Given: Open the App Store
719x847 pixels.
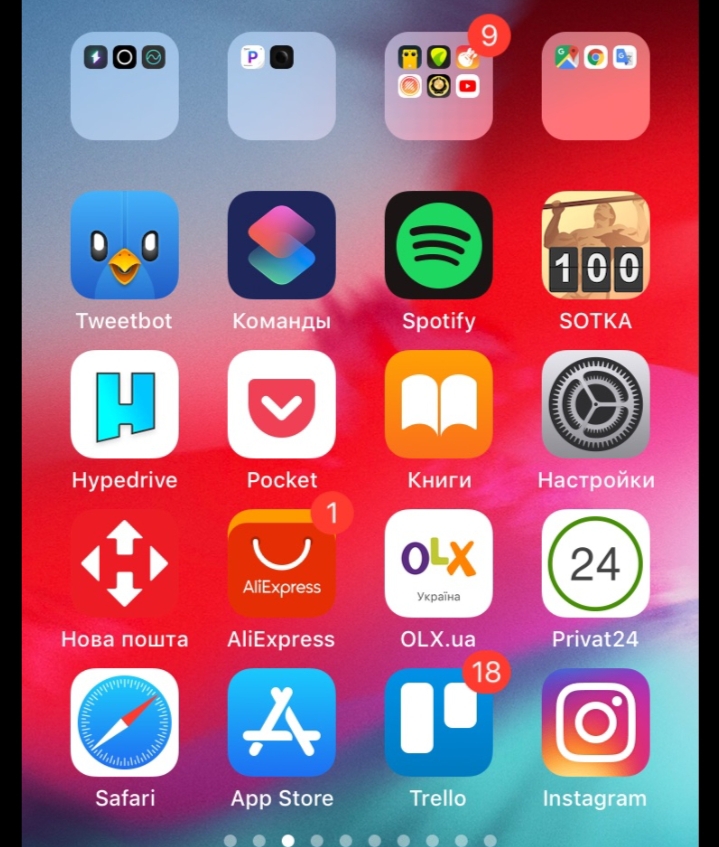Looking at the screenshot, I should 281,722.
